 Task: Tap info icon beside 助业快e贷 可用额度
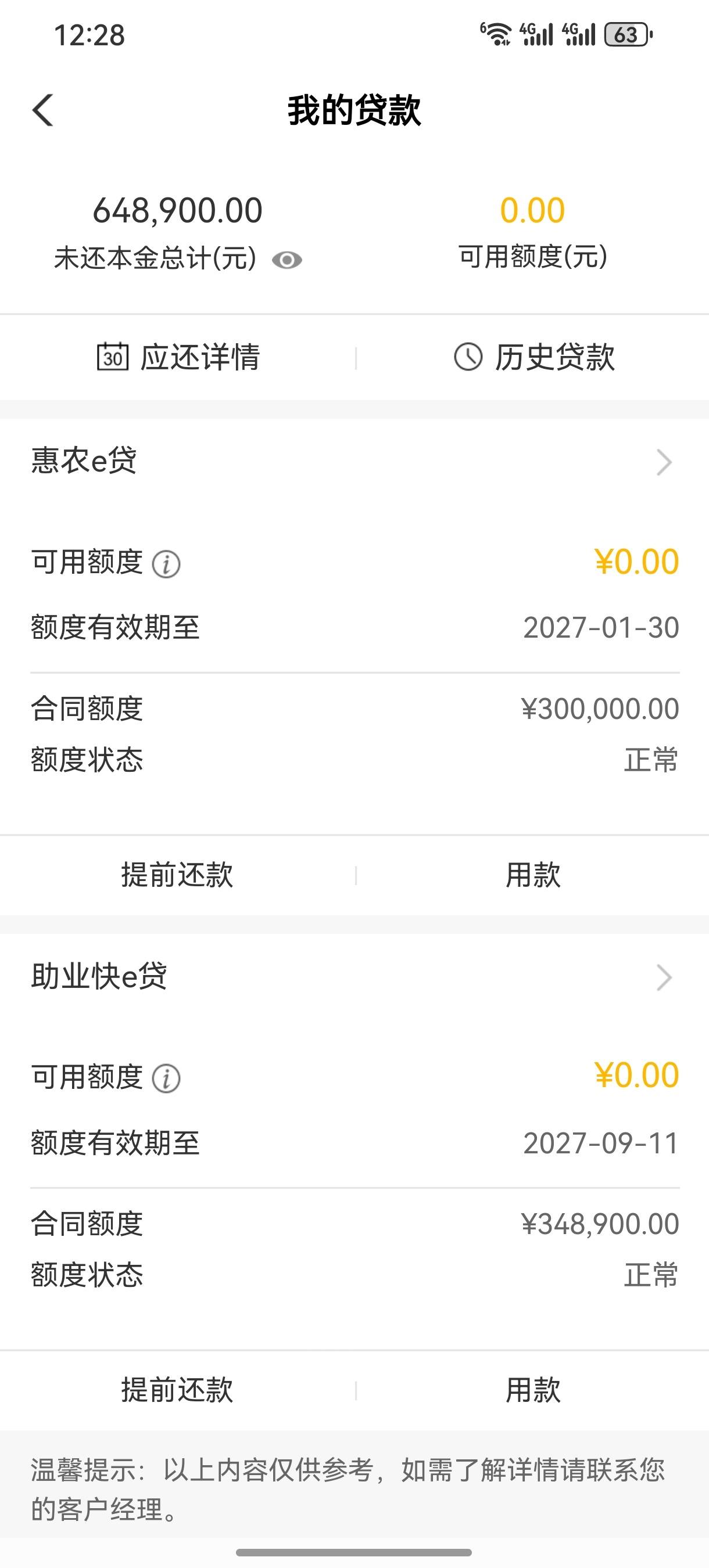[x=166, y=1078]
